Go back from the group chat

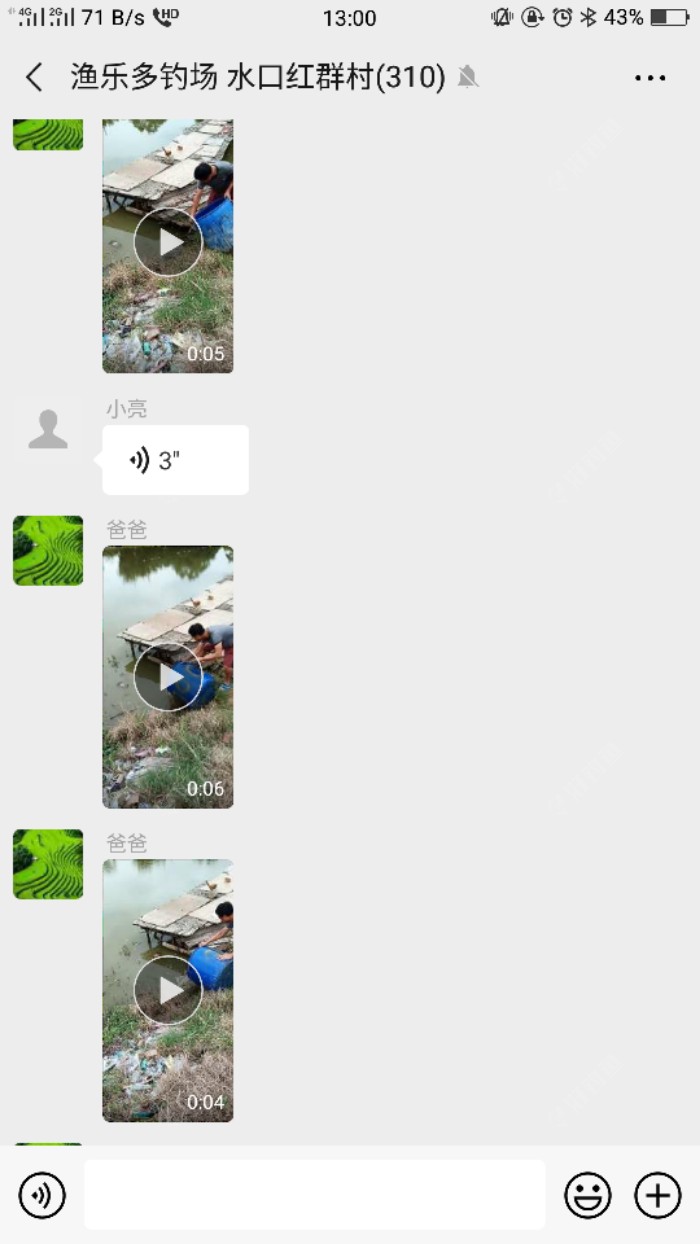35,77
